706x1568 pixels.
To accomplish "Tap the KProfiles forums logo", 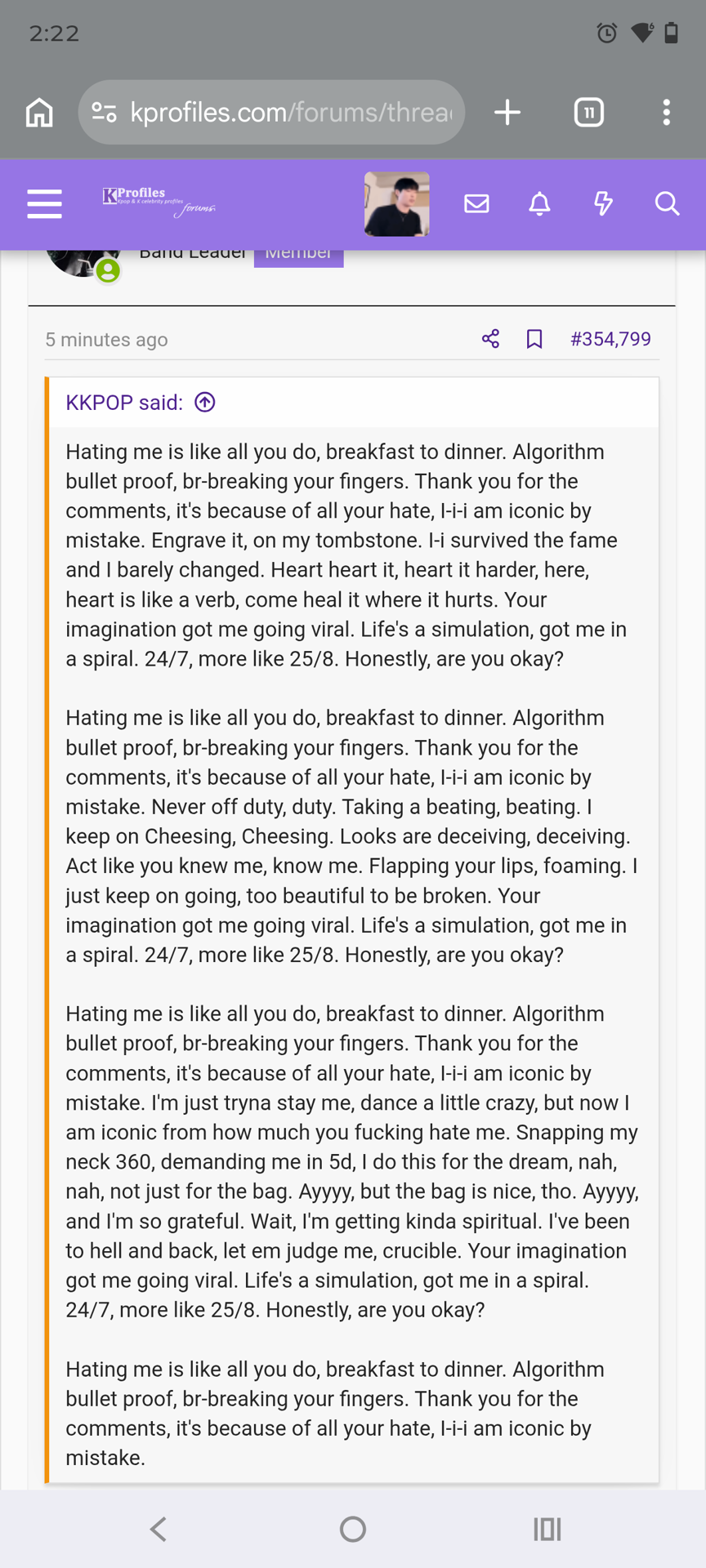I will click(159, 202).
